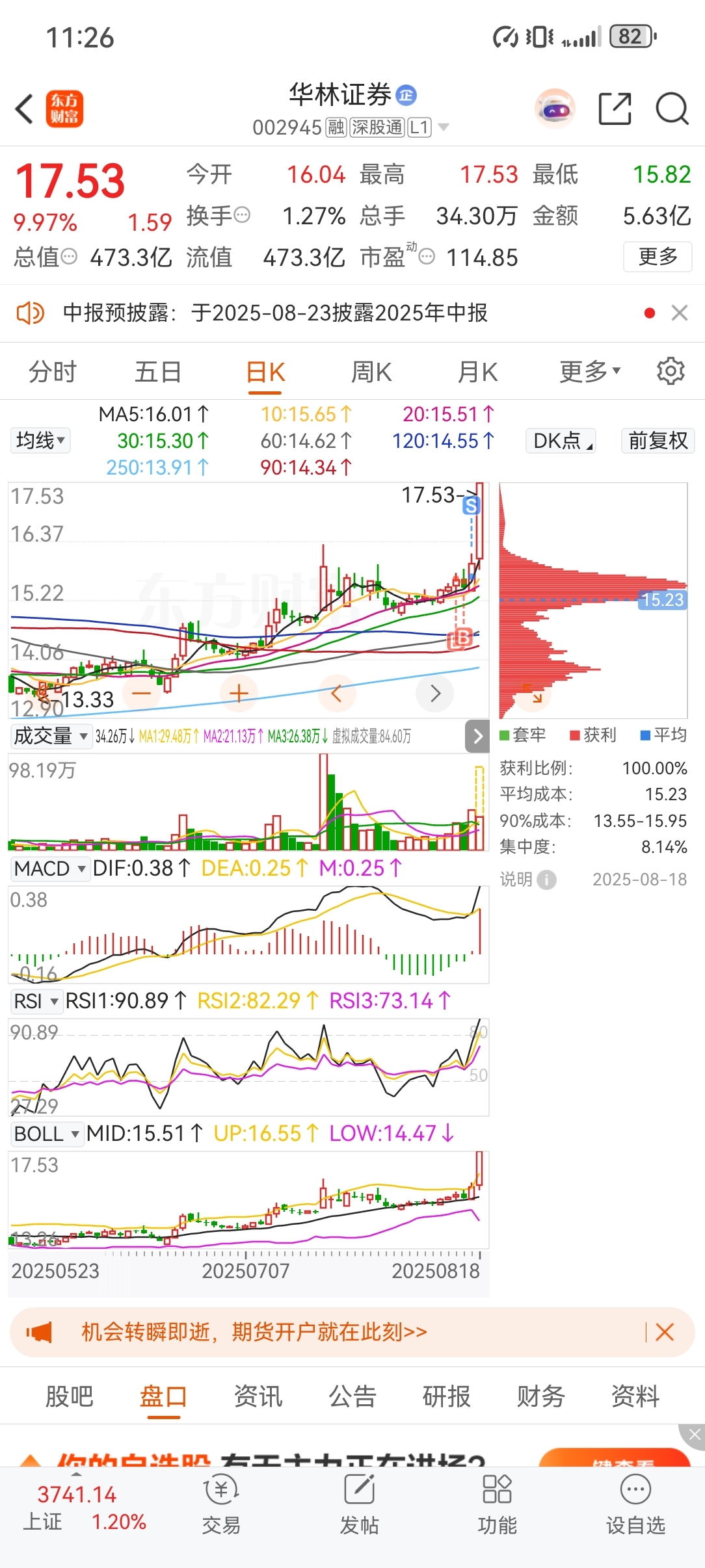Open the 财务 tab

[x=540, y=1396]
